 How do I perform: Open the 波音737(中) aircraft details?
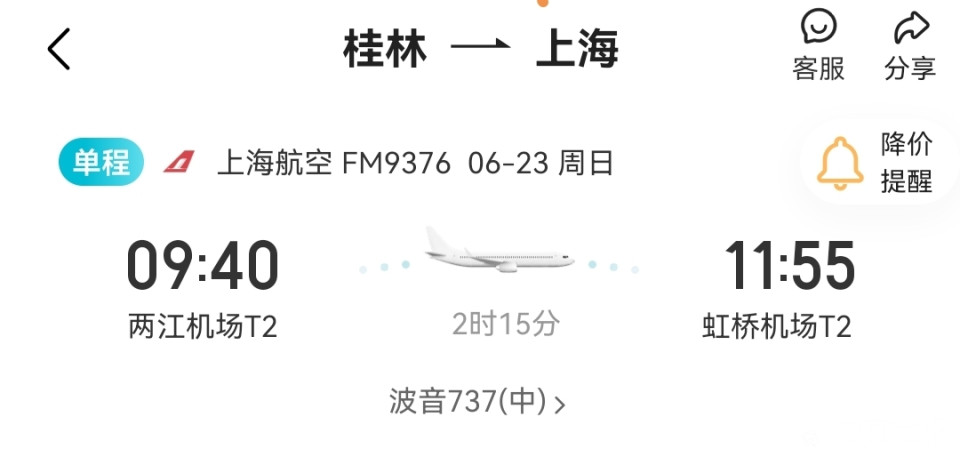click(477, 402)
